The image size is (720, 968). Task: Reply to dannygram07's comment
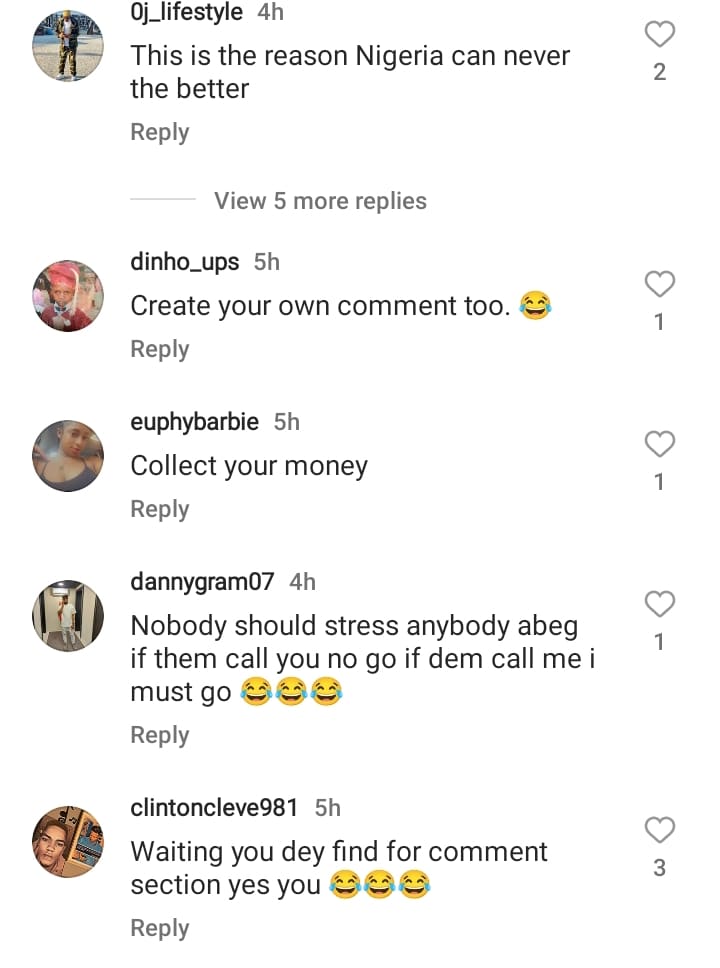pyautogui.click(x=159, y=735)
